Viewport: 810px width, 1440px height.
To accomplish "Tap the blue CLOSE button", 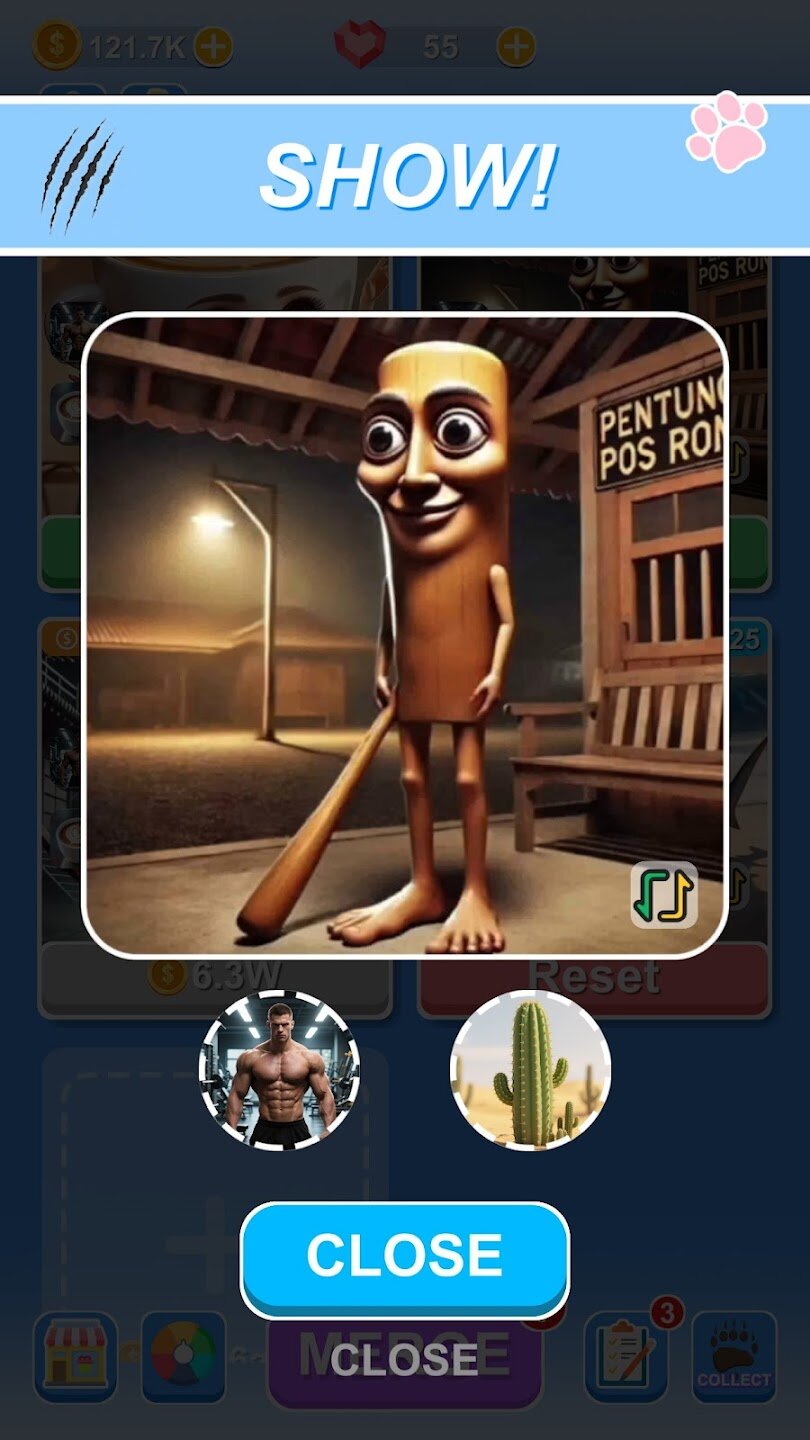I will [x=404, y=1257].
